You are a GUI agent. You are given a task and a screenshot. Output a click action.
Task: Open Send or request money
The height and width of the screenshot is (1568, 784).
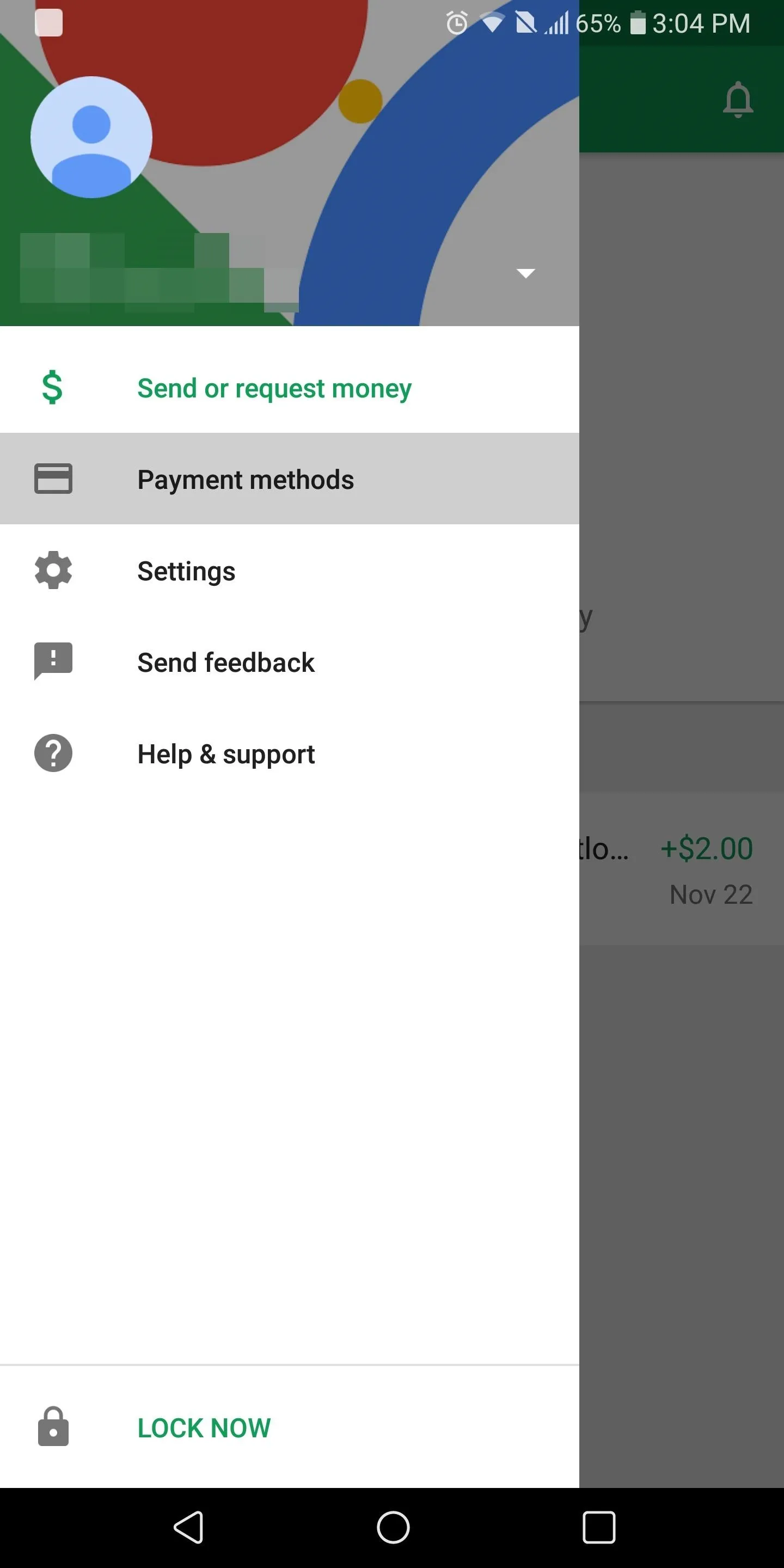click(289, 388)
